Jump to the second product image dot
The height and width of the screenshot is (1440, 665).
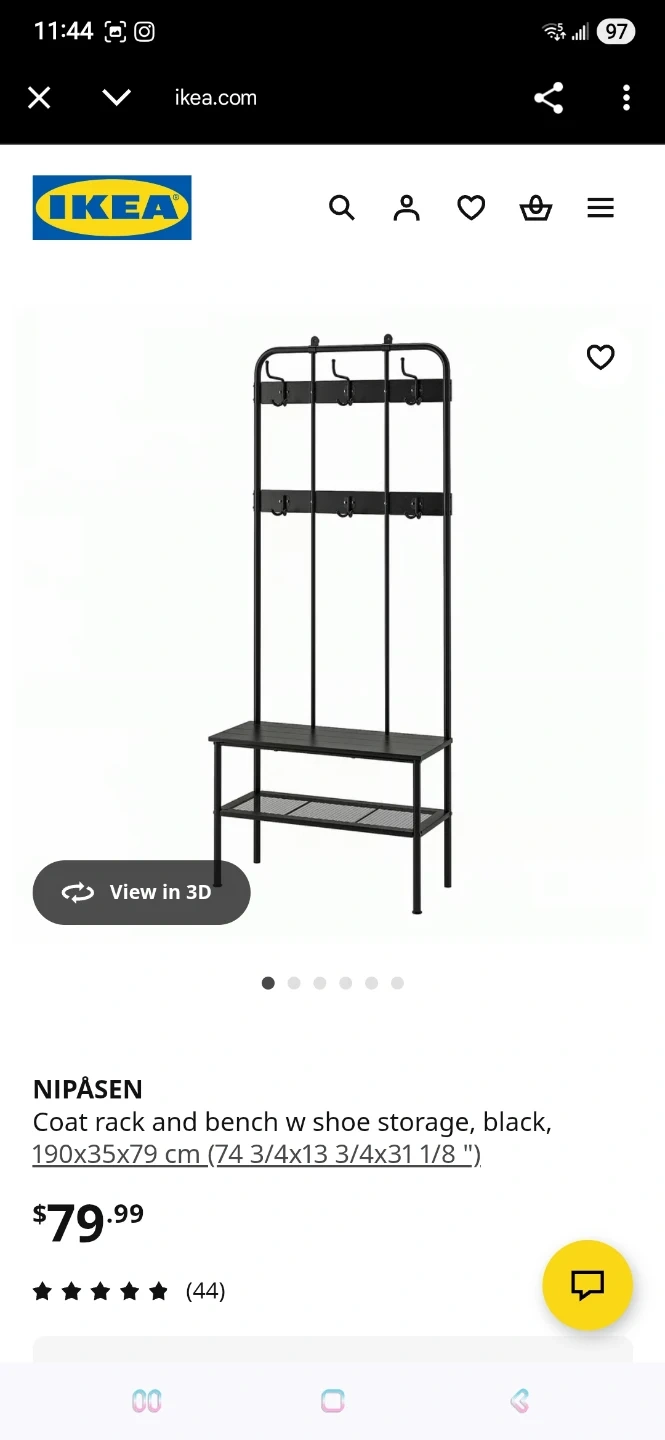tap(294, 983)
